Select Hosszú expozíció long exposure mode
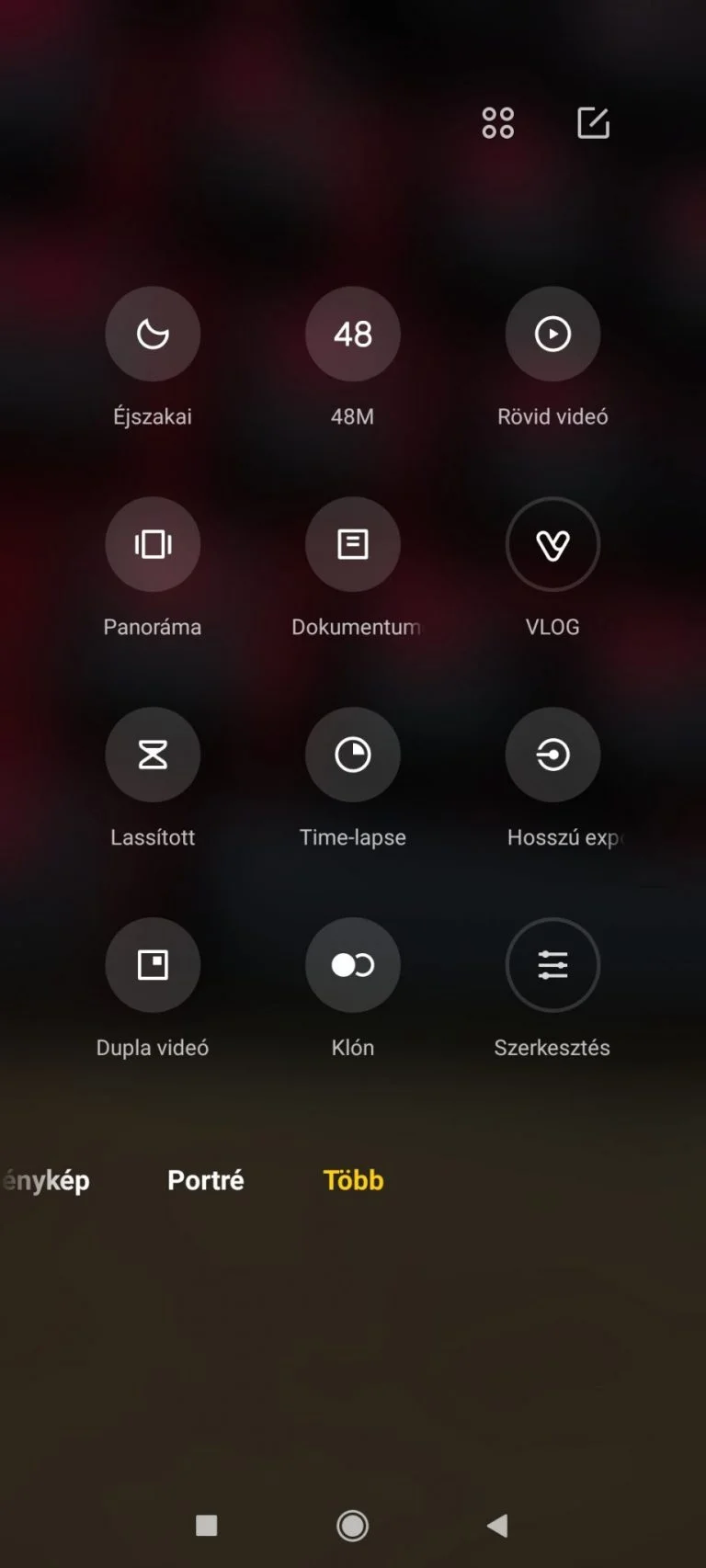This screenshot has height=1568, width=706. pyautogui.click(x=552, y=754)
